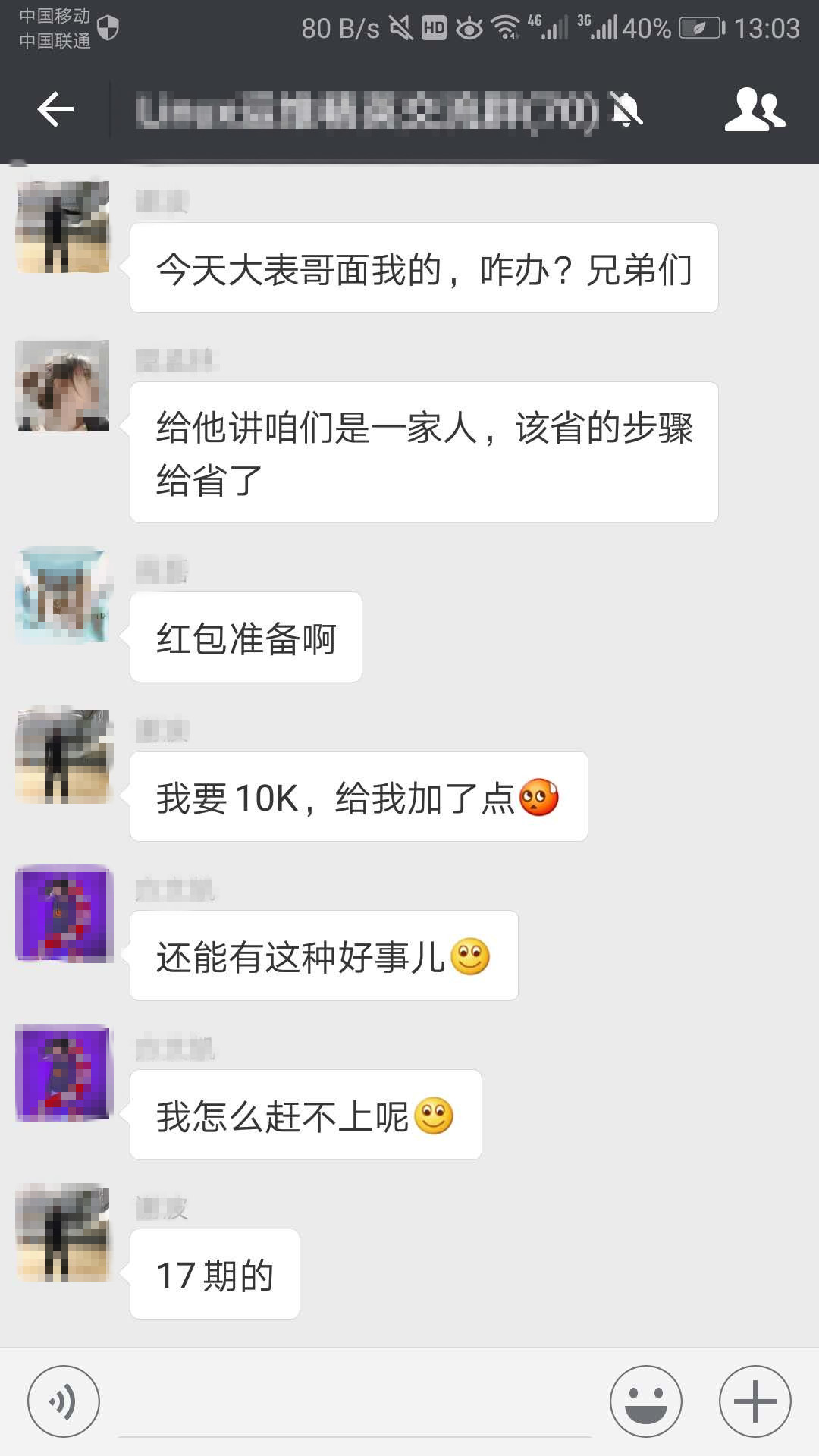Switch to voice message input

click(x=63, y=1401)
